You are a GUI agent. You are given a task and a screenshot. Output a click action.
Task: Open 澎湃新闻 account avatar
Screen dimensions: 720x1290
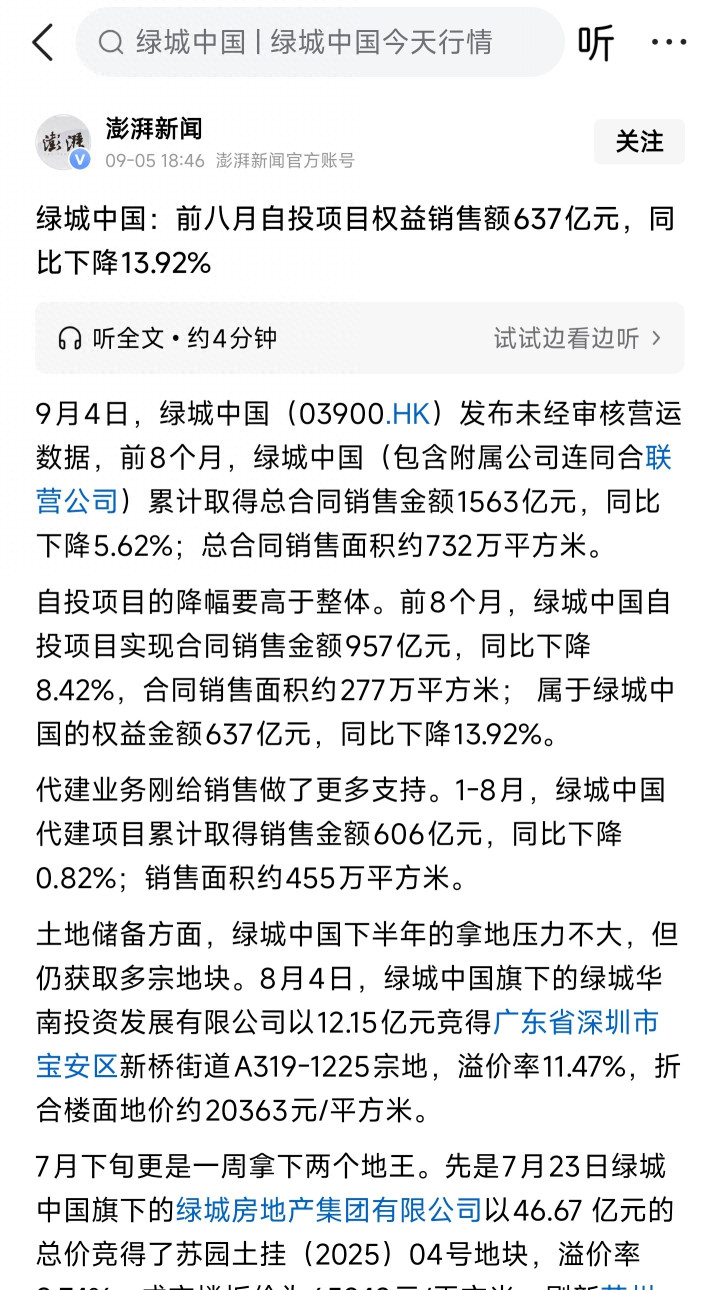63,142
